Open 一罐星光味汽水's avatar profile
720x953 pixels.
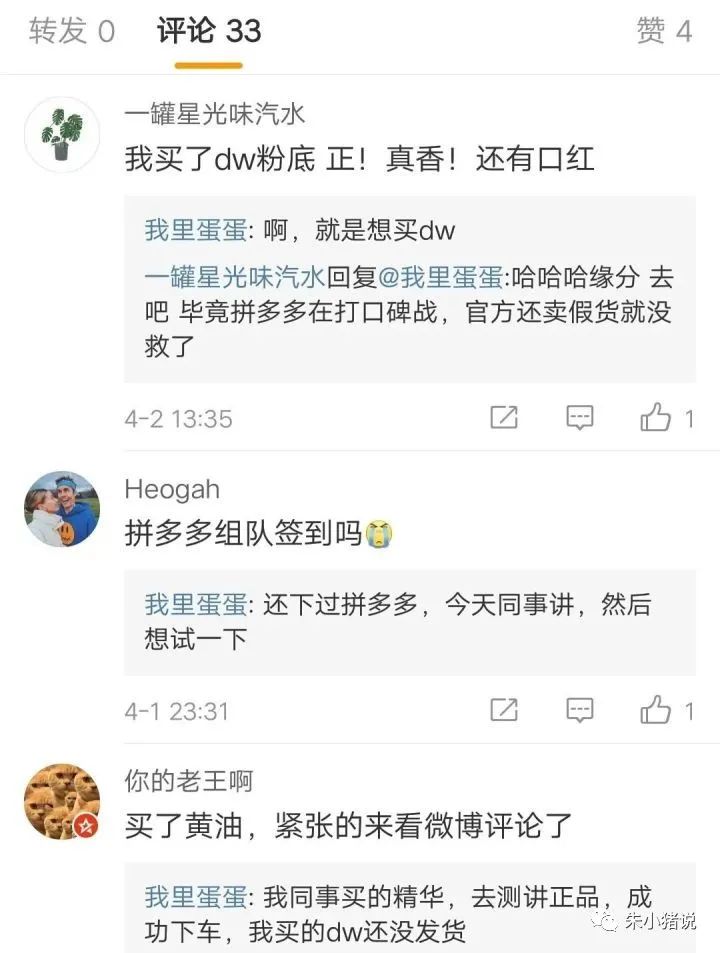point(61,134)
